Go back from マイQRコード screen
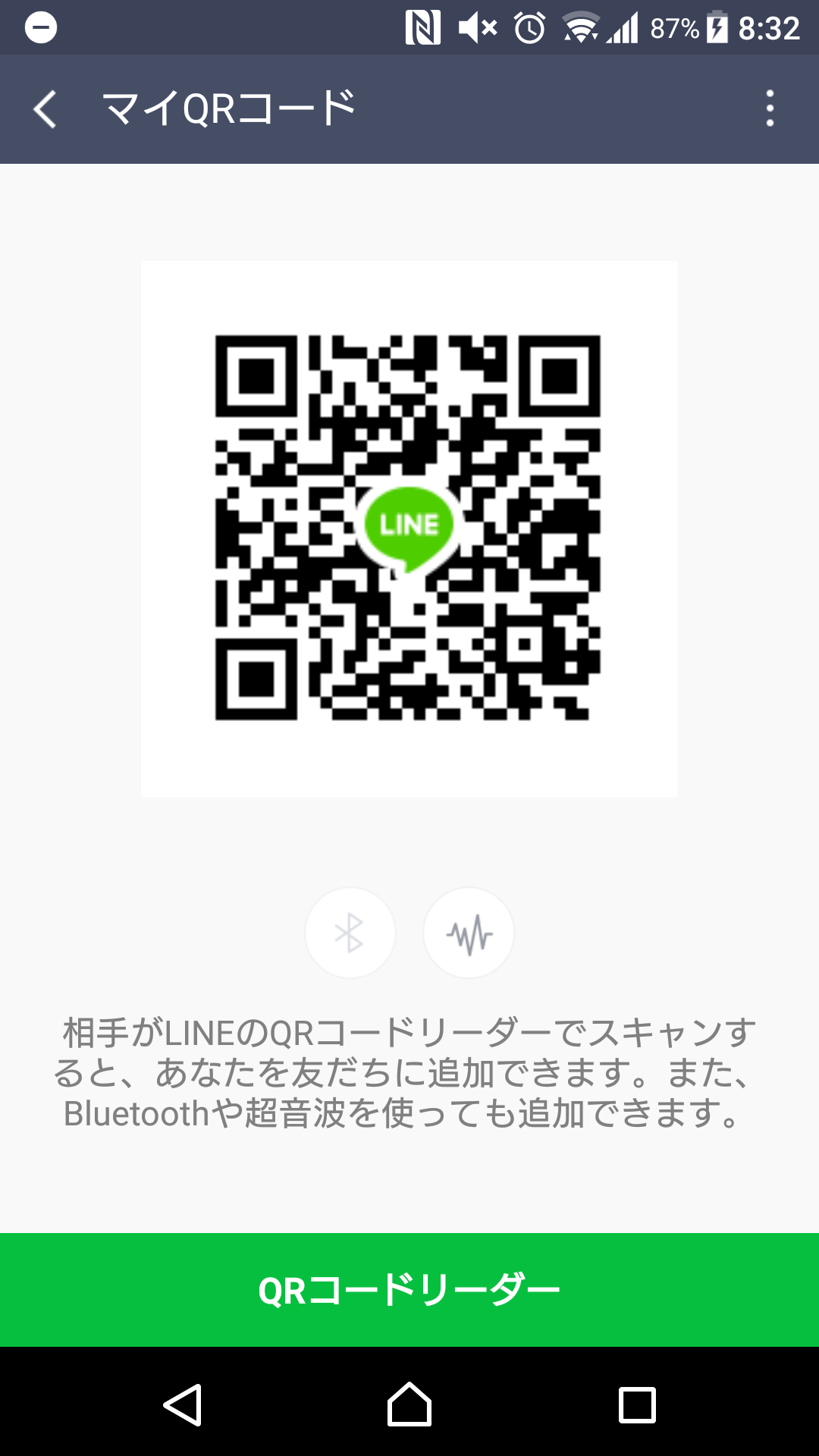 45,109
